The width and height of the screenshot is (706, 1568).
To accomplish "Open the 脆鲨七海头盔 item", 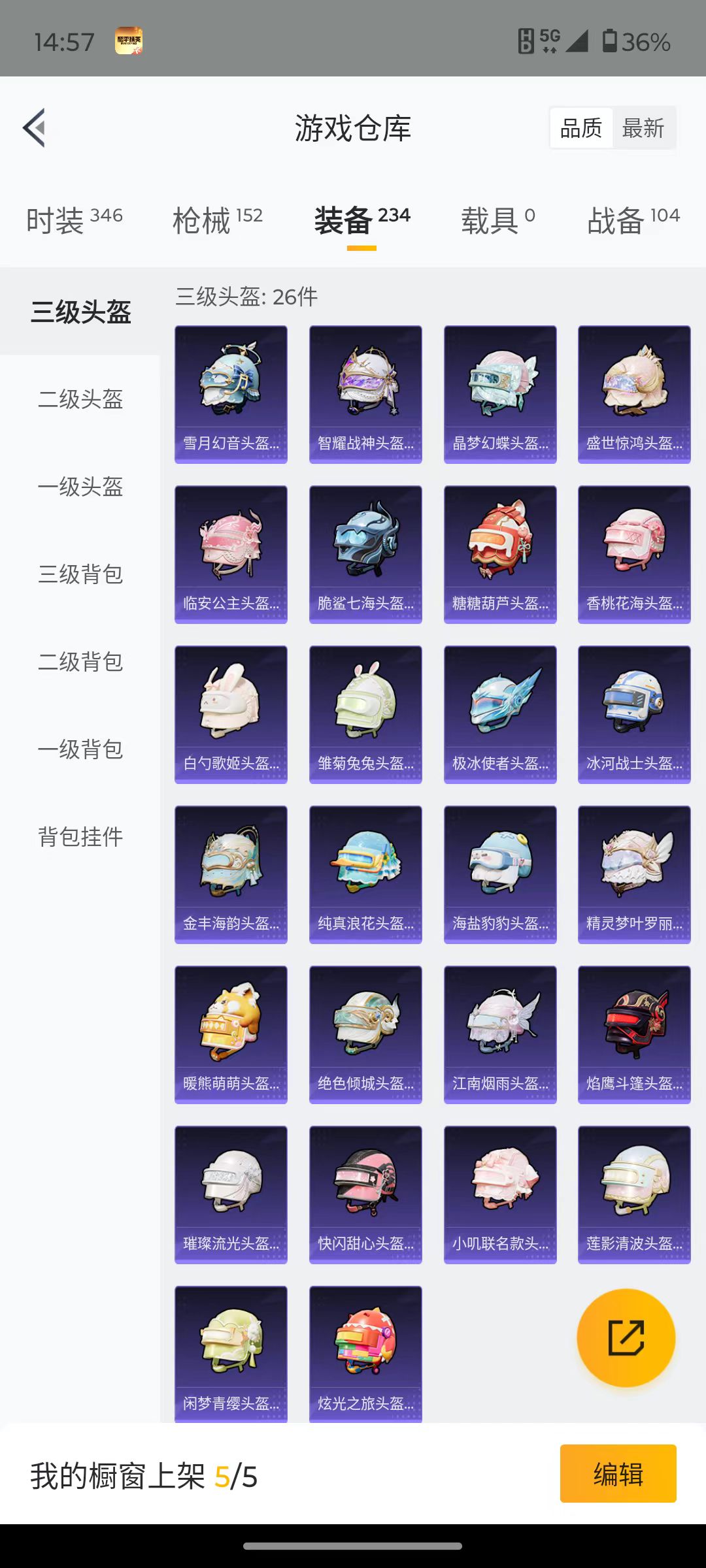I will click(x=365, y=554).
